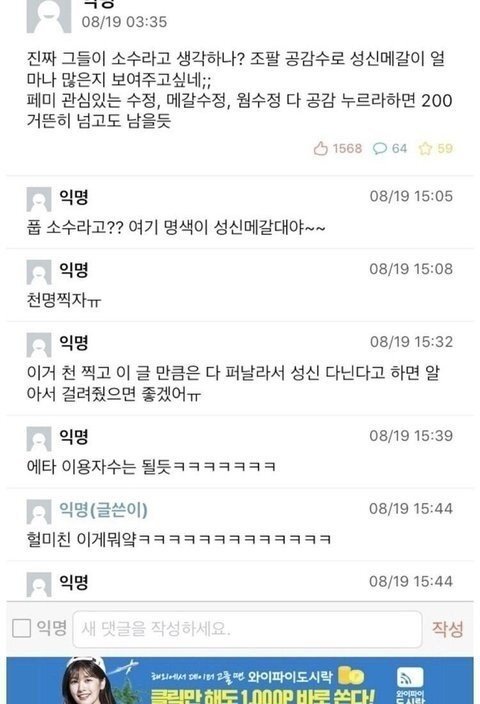Scrap the post with the star icon
Image resolution: width=480 pixels, height=704 pixels.
pos(425,149)
